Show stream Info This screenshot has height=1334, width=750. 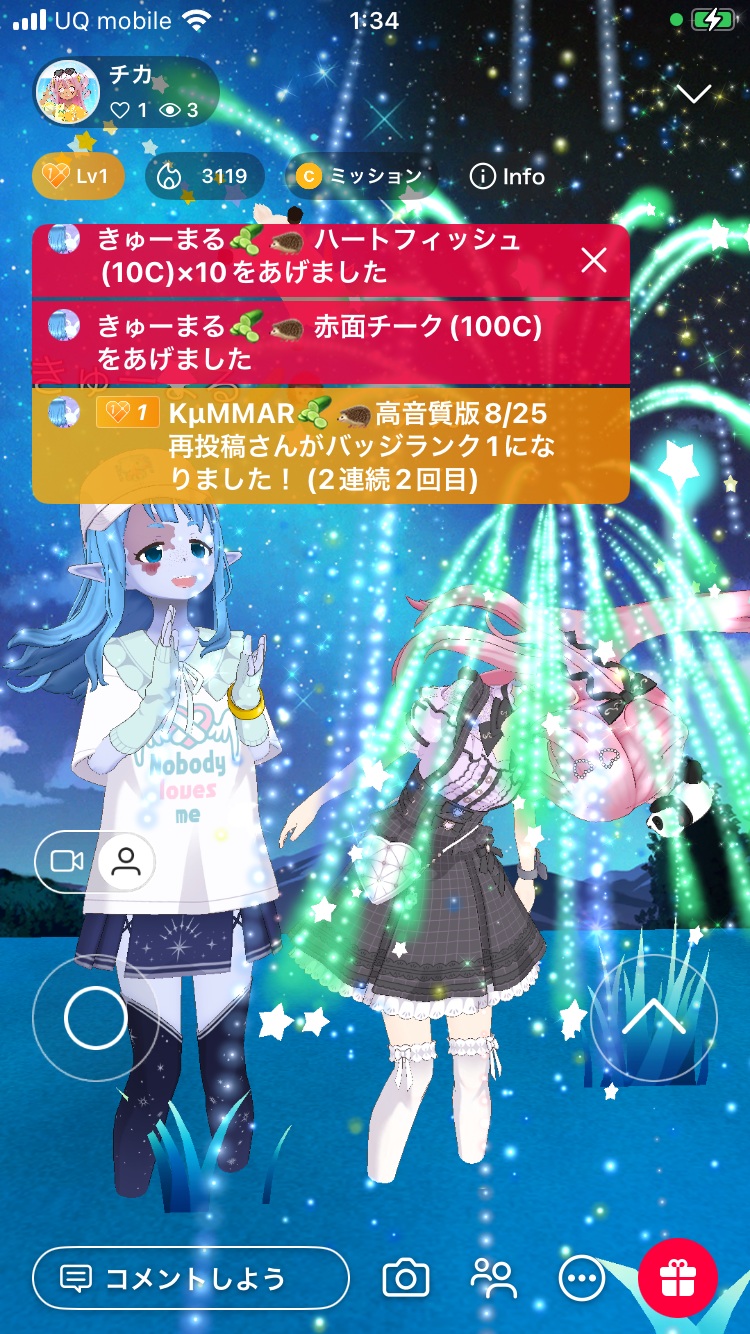coord(508,177)
